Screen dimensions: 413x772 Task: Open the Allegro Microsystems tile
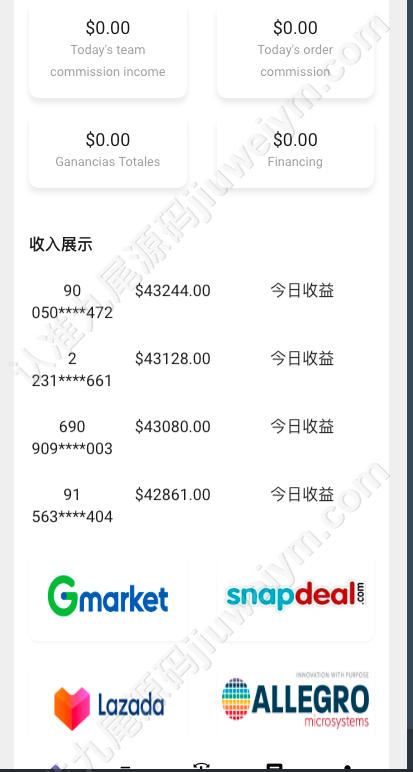tap(295, 705)
